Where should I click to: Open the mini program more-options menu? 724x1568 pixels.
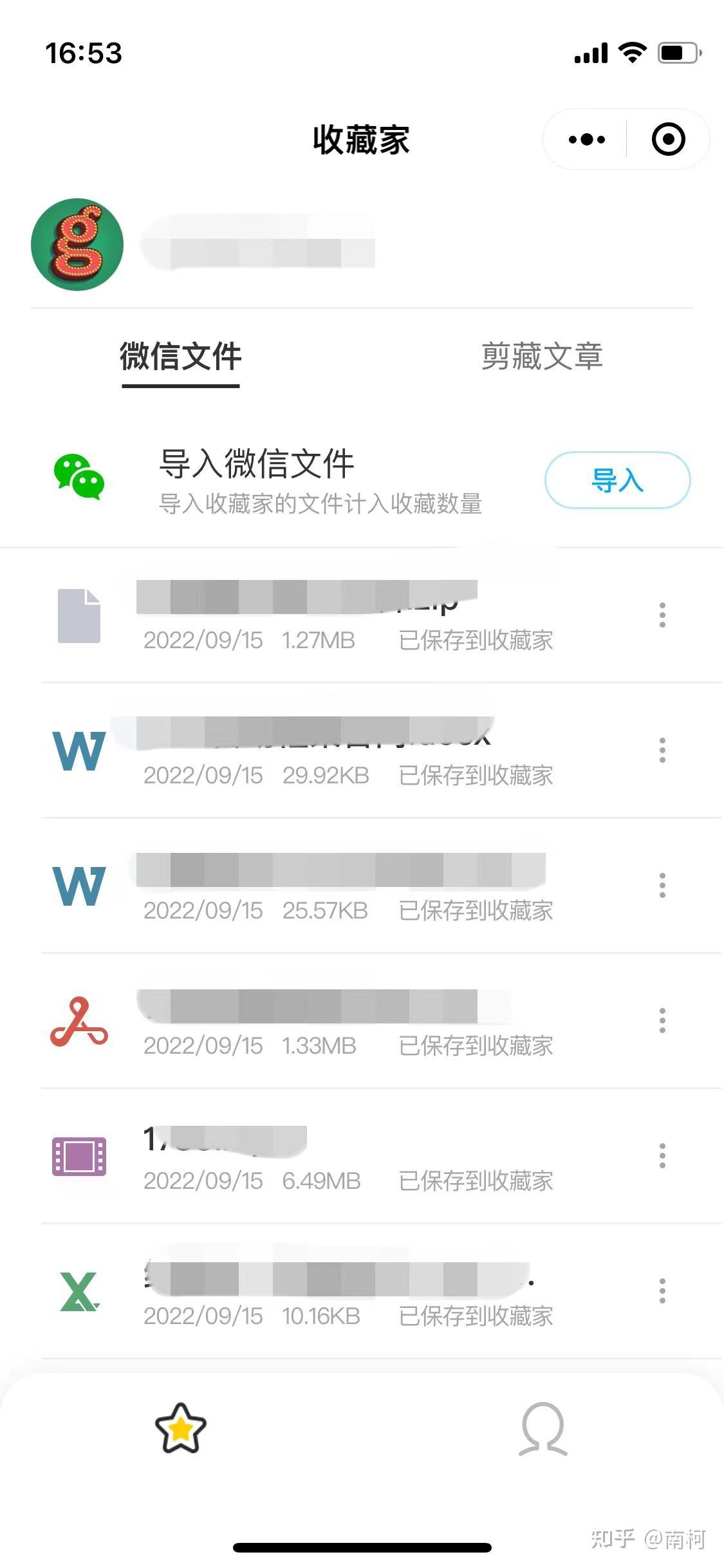tap(587, 140)
